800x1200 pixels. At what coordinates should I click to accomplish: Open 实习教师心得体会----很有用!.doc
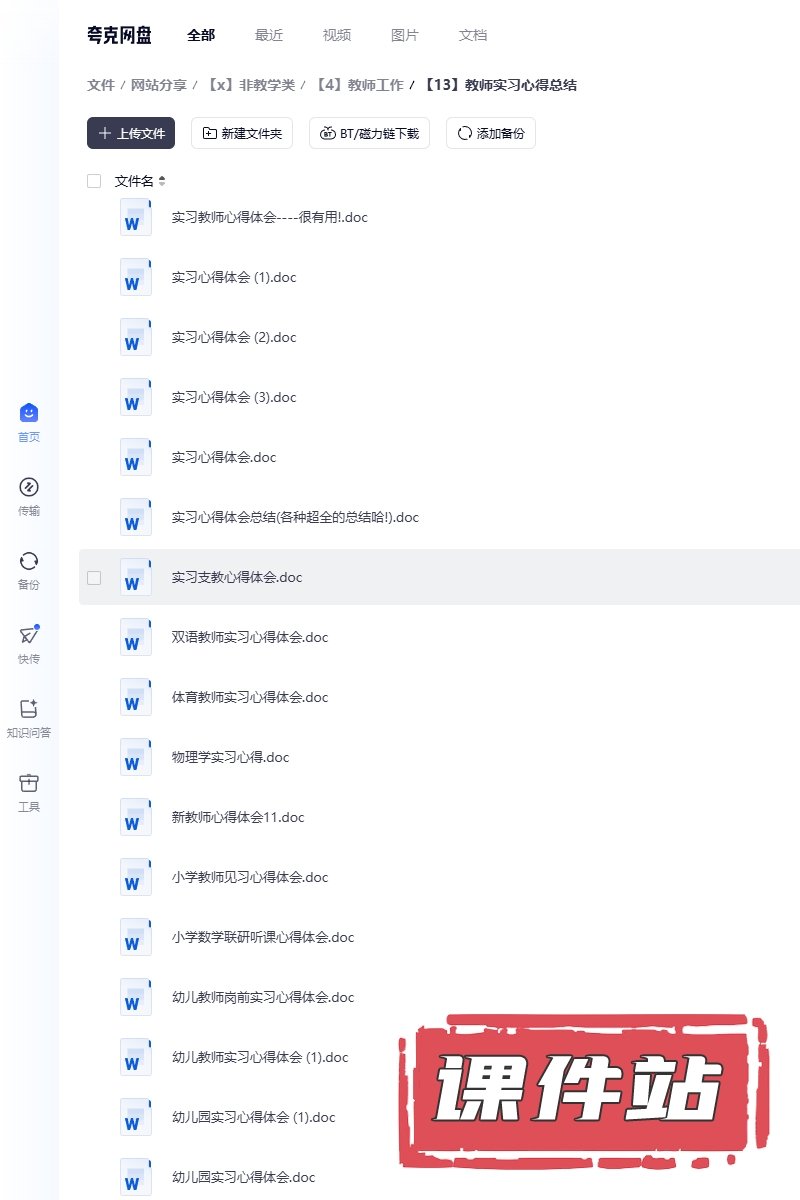269,217
